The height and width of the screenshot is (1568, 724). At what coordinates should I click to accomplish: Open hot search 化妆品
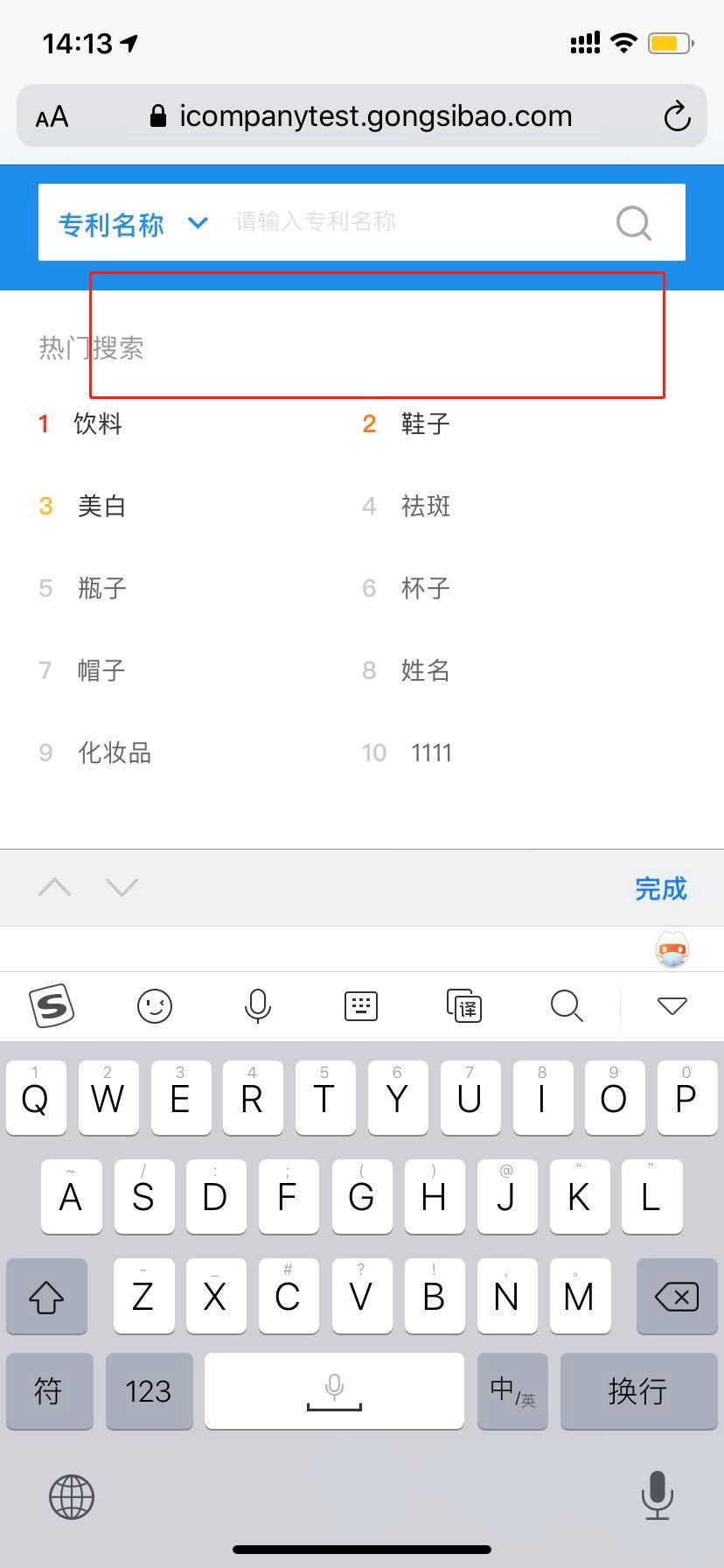(114, 753)
